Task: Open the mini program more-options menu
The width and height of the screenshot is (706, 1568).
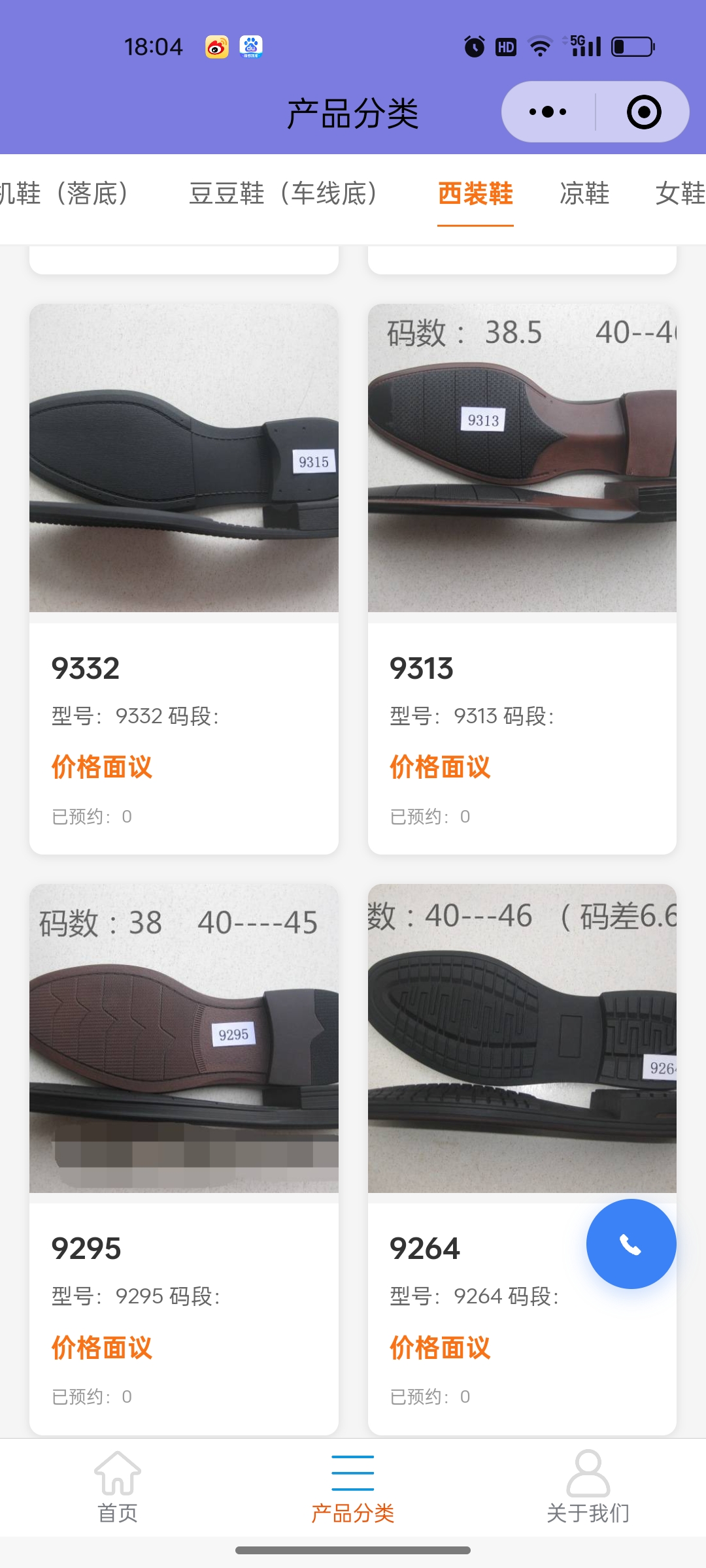Action: [x=548, y=112]
